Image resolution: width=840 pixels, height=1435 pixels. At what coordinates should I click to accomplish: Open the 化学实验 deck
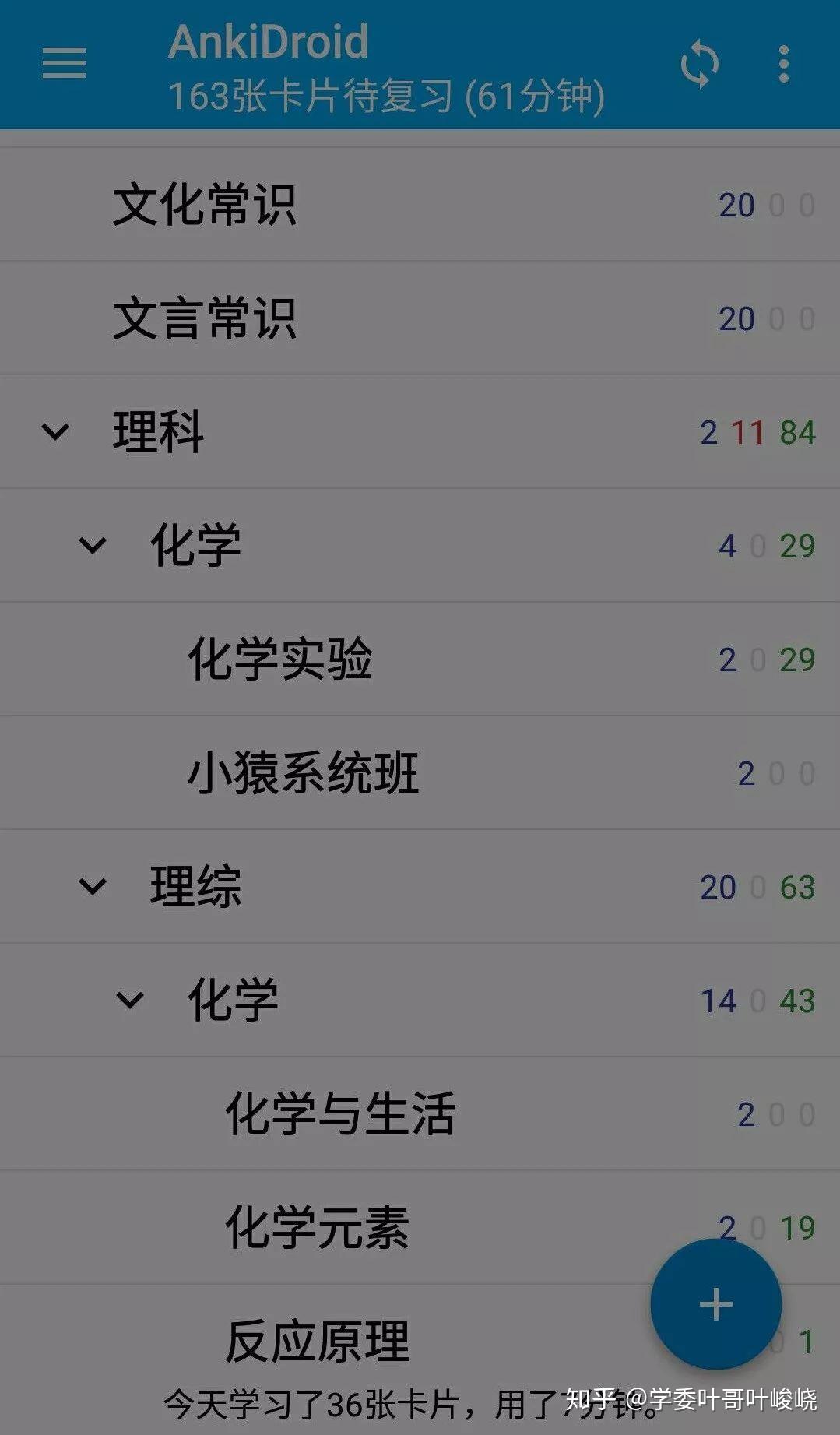[x=280, y=659]
